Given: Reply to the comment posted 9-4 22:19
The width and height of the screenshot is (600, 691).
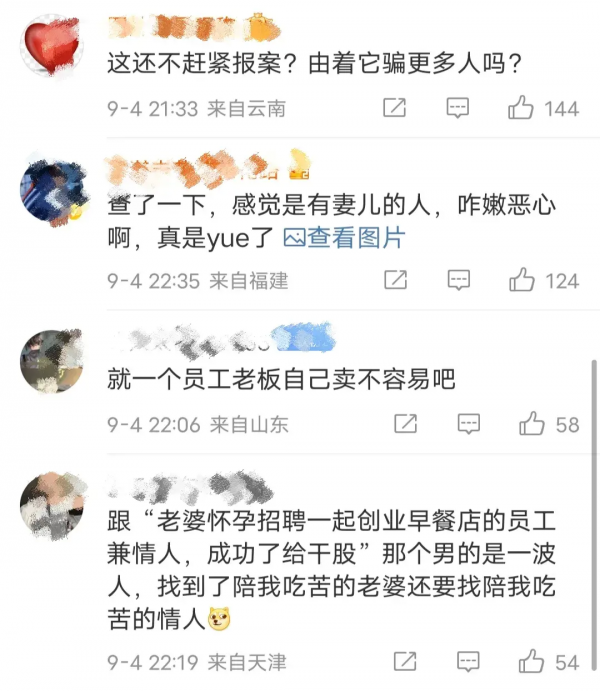Looking at the screenshot, I should coord(468,661).
